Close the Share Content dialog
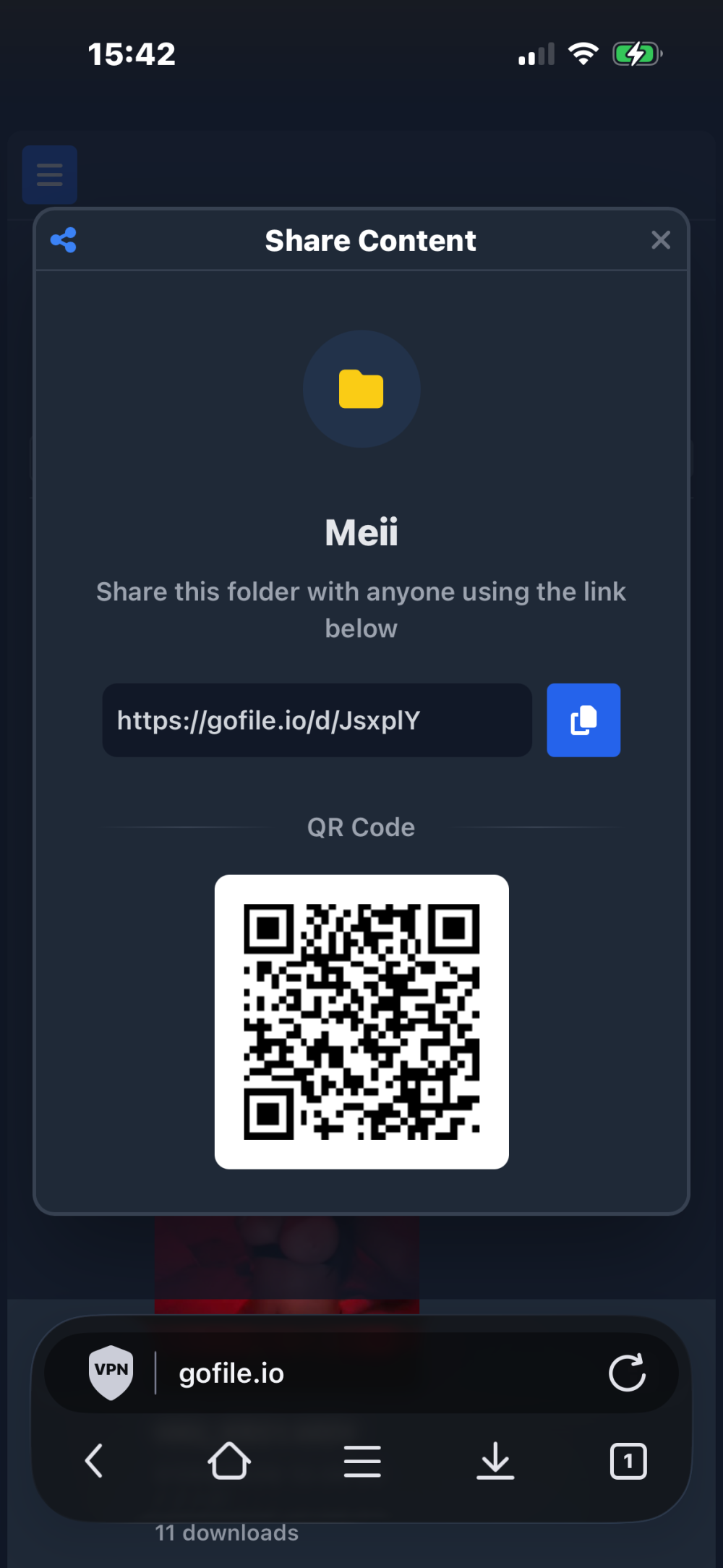 click(660, 240)
